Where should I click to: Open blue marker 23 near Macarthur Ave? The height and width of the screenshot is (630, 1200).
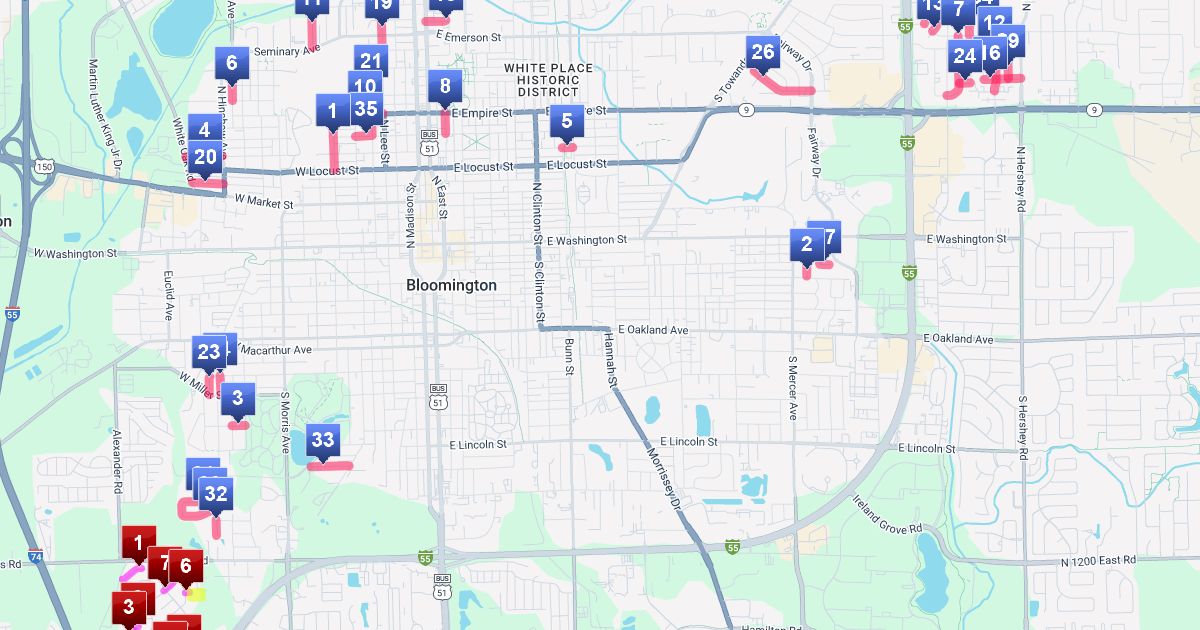(x=208, y=352)
